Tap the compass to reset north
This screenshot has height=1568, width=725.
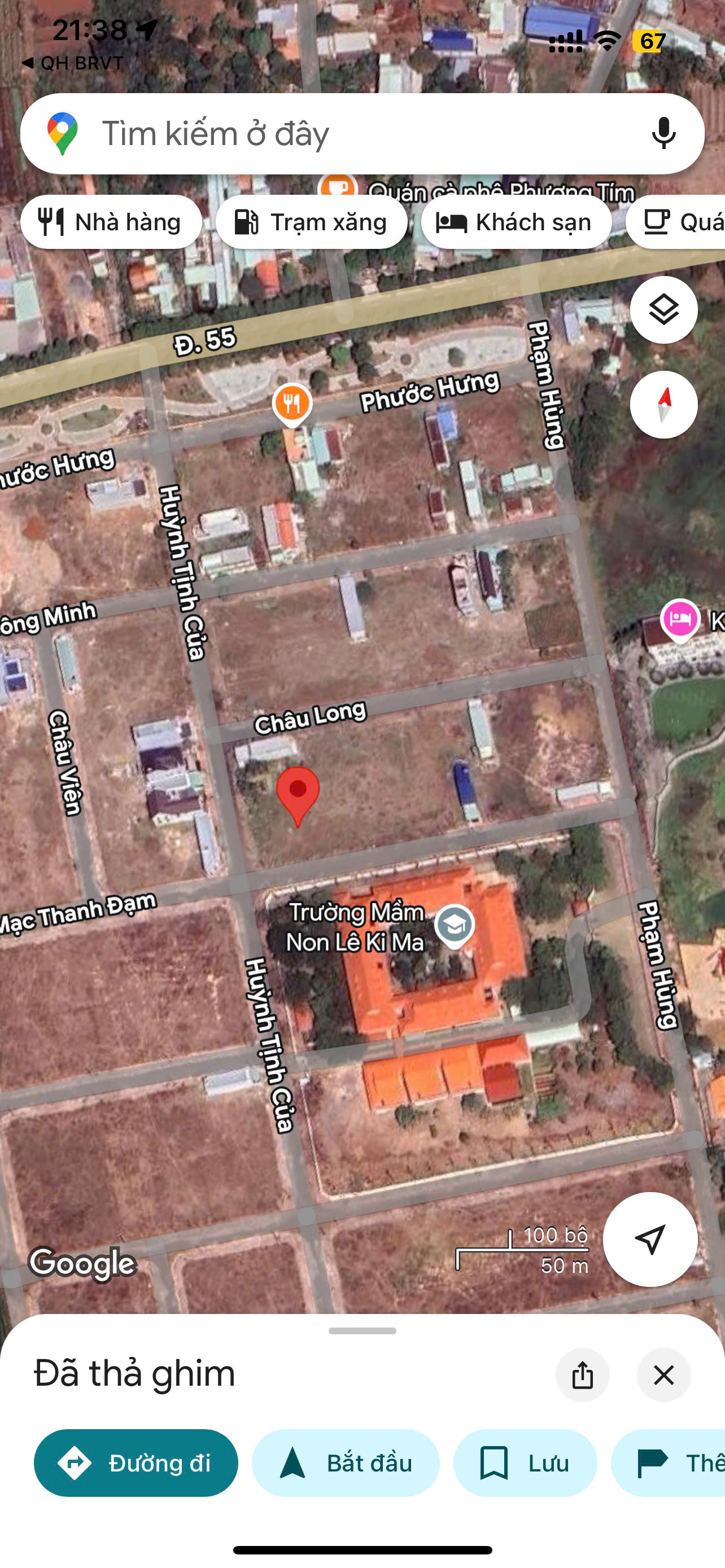tap(663, 405)
